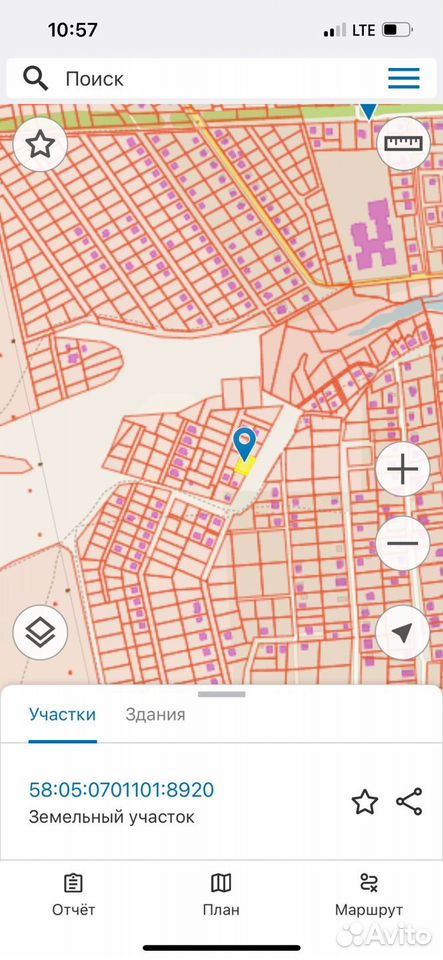This screenshot has height=960, width=443.
Task: Zoom in with the plus button
Action: click(x=403, y=470)
